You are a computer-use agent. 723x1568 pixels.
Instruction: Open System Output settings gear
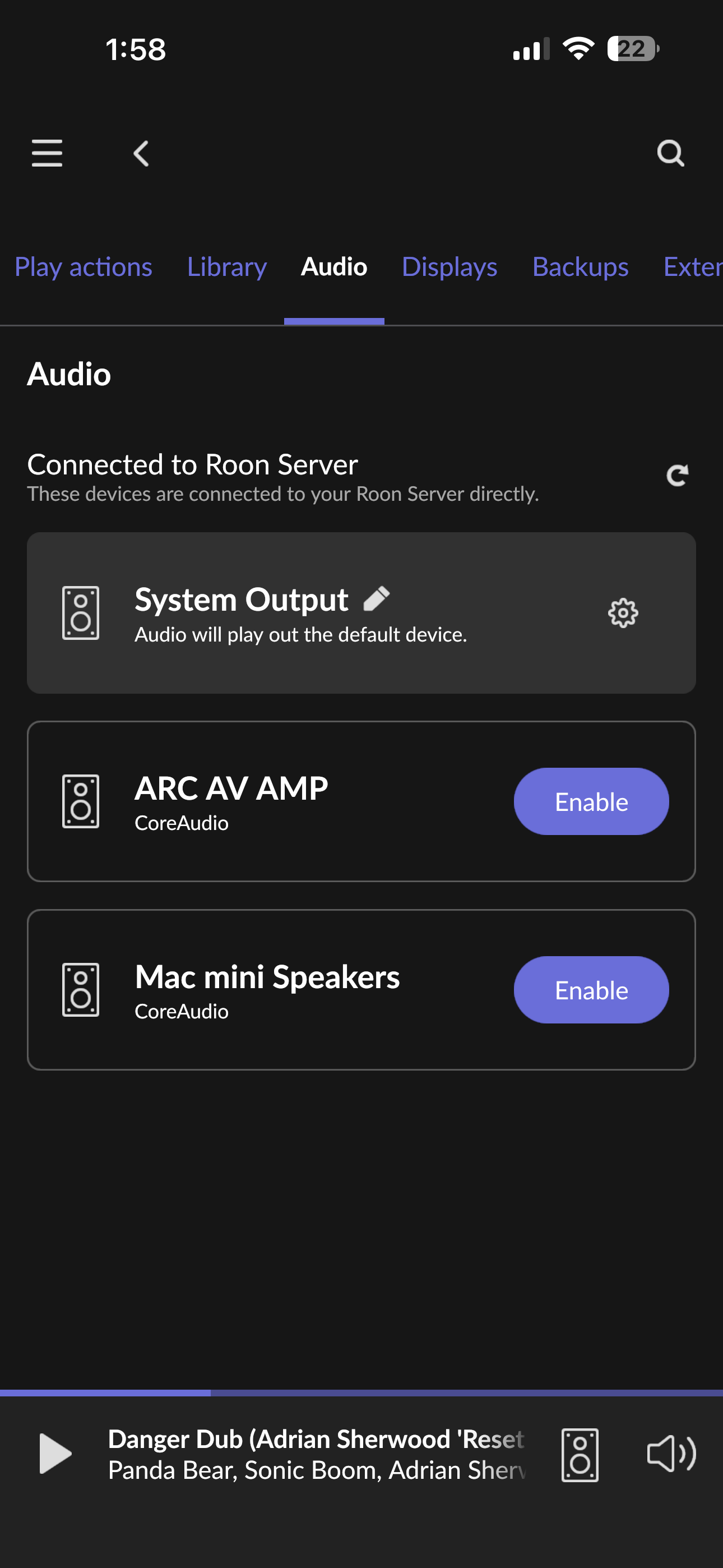click(623, 613)
